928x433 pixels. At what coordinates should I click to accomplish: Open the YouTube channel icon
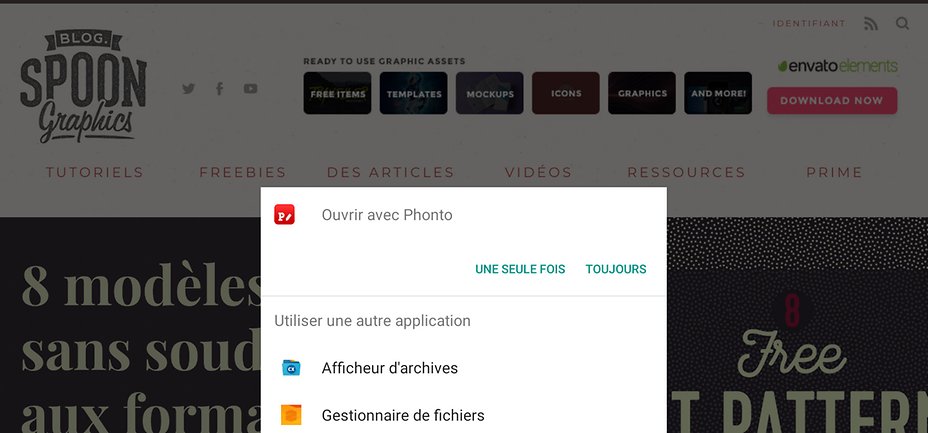coord(250,89)
